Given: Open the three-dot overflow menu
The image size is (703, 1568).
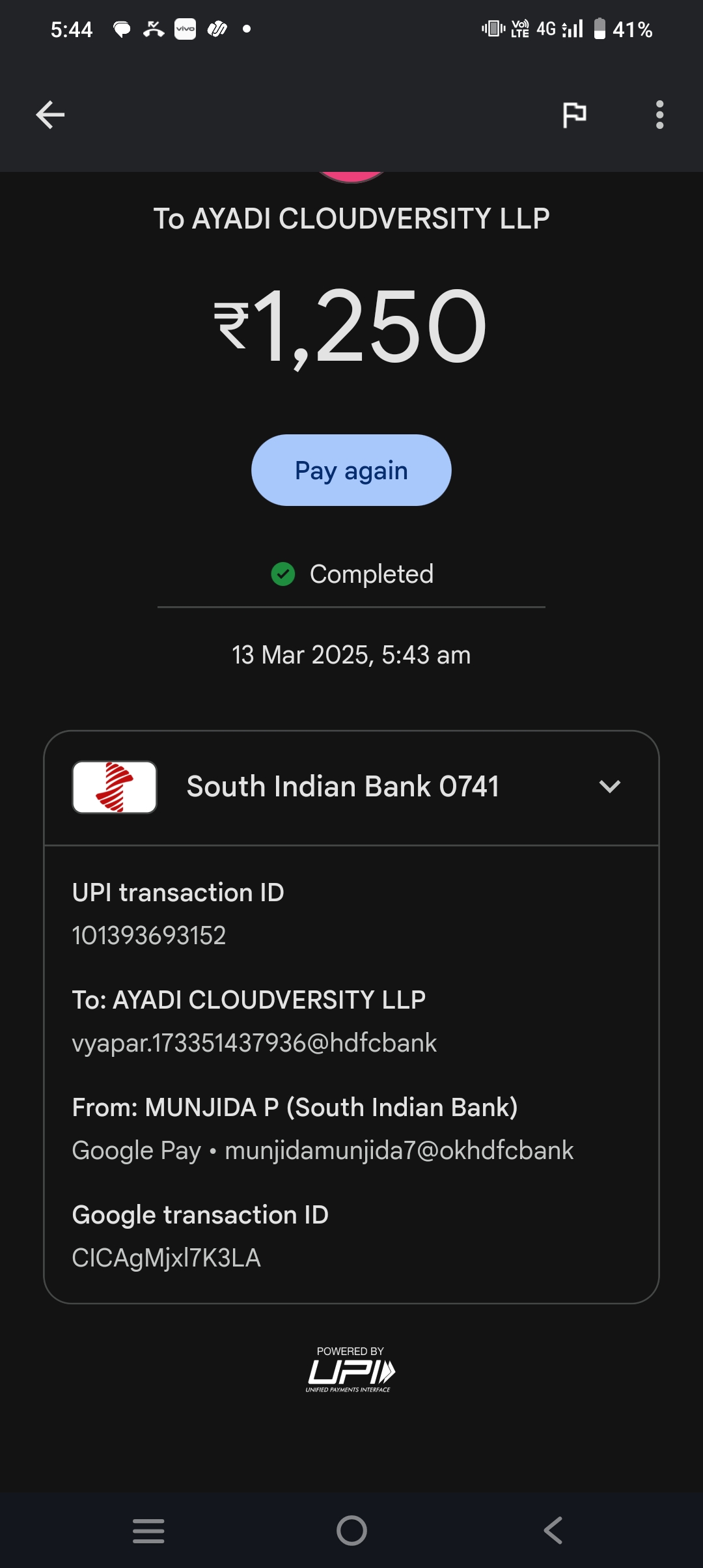Looking at the screenshot, I should click(x=659, y=115).
